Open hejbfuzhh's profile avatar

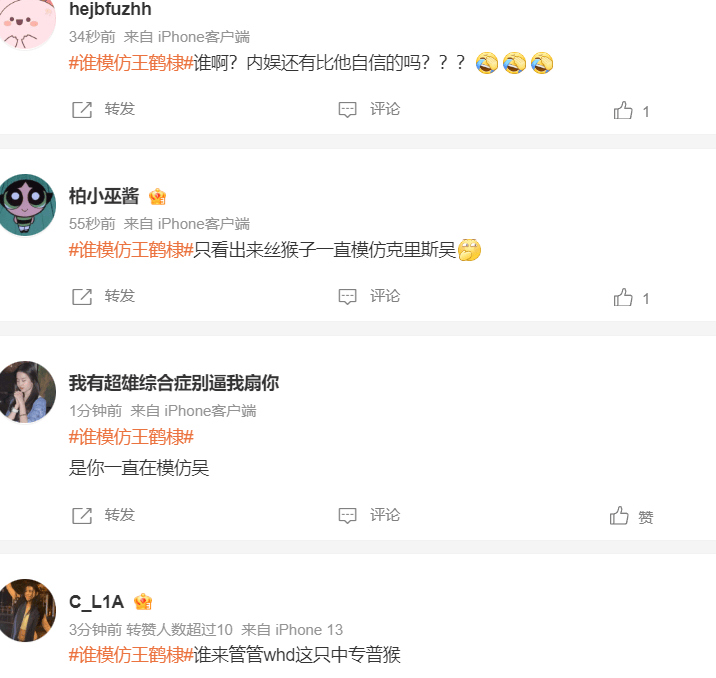pos(27,24)
